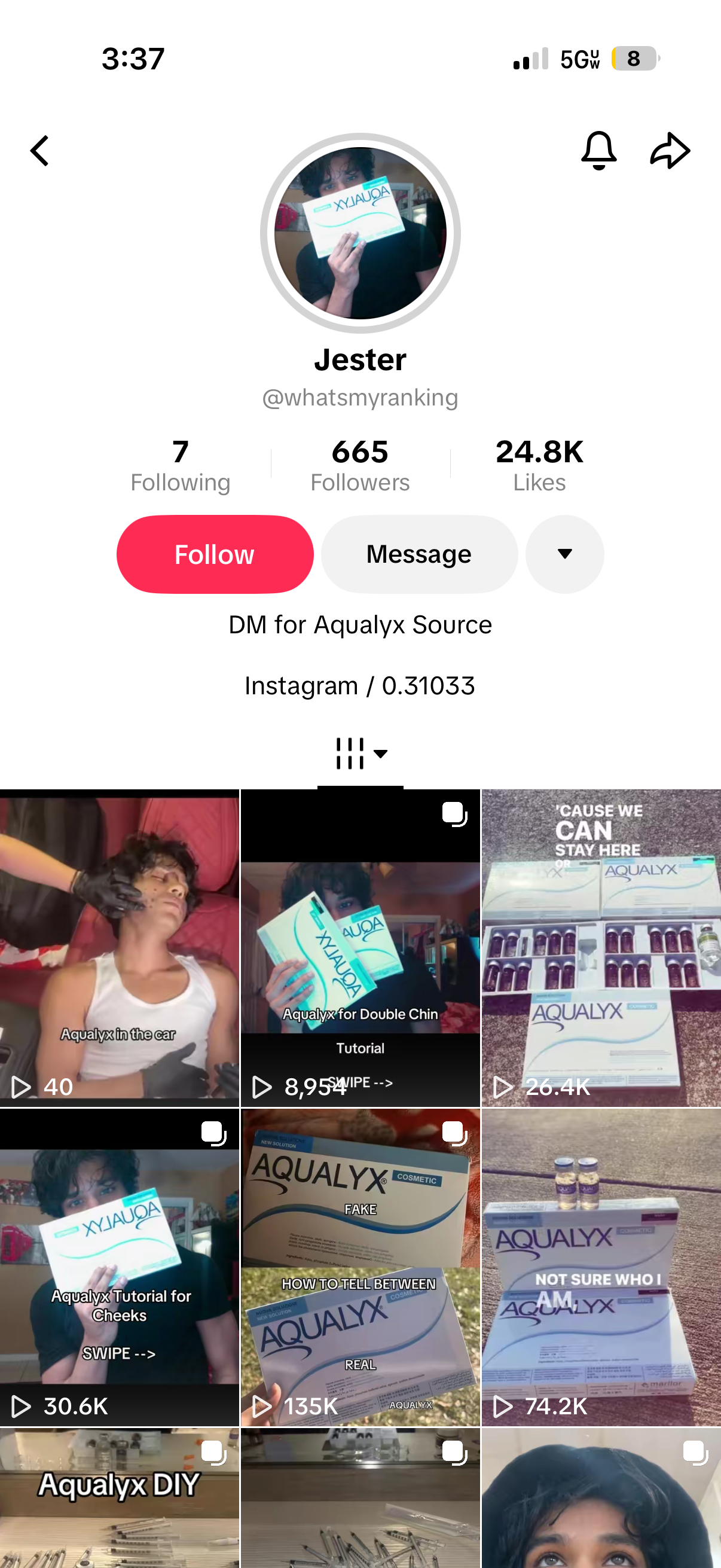The image size is (721, 1568).
Task: Open the notifications bell for Jester
Action: pos(598,150)
